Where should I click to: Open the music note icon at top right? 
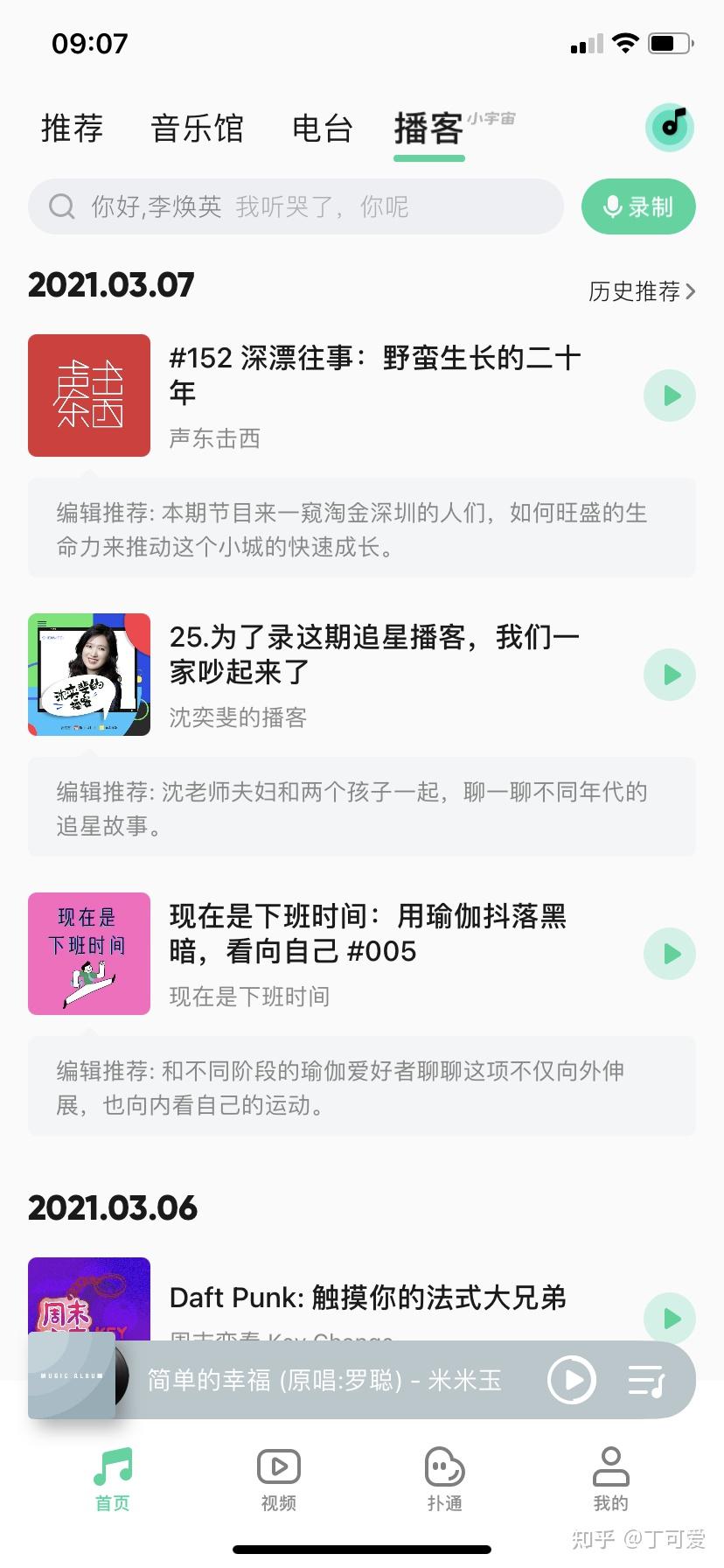(670, 127)
